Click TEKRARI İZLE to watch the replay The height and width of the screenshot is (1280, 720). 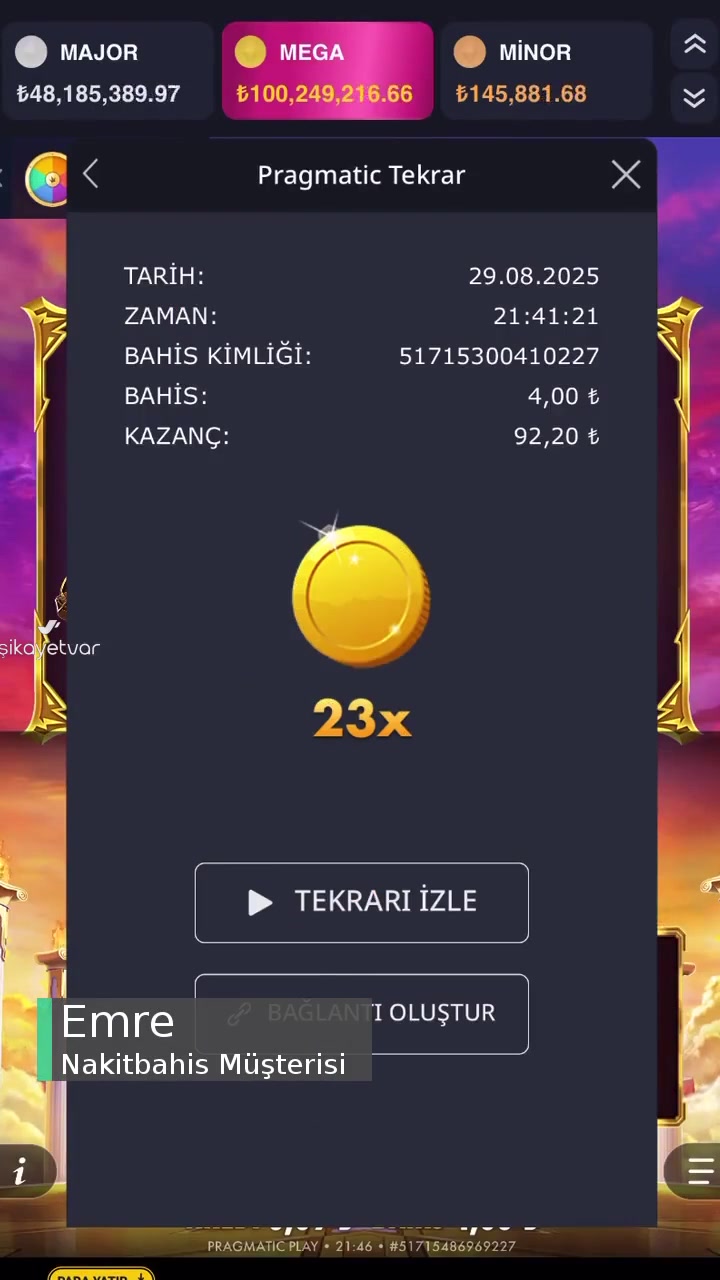tap(362, 902)
